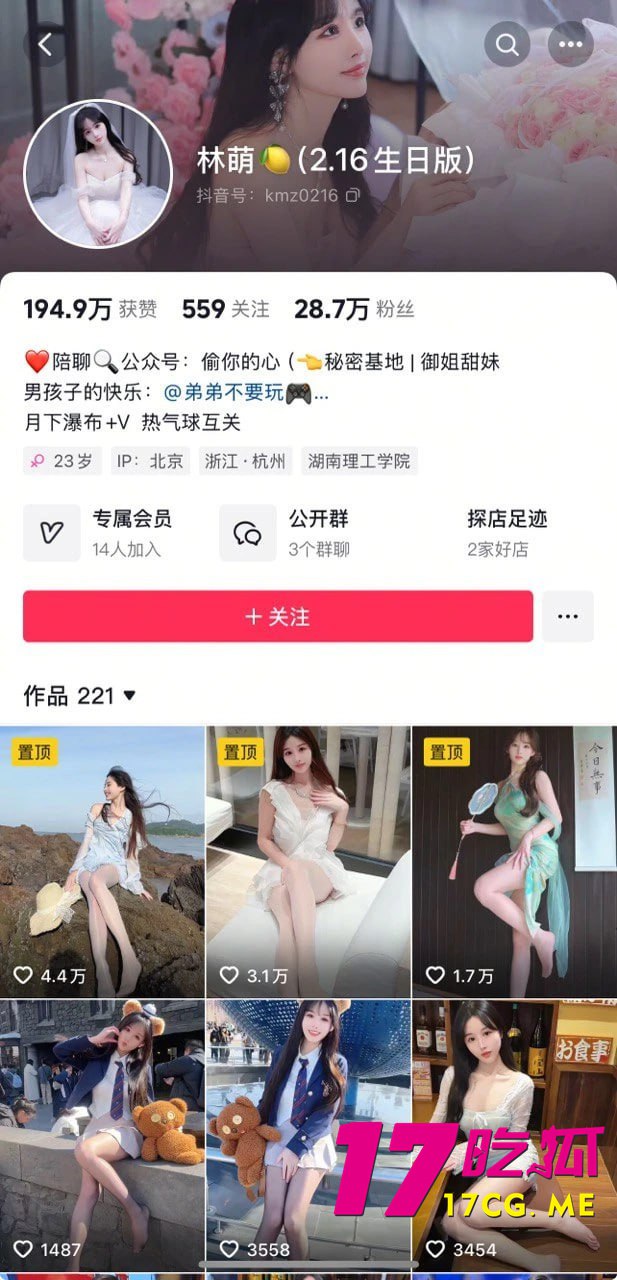
Task: Open the 559 关注 following list
Action: tap(225, 310)
